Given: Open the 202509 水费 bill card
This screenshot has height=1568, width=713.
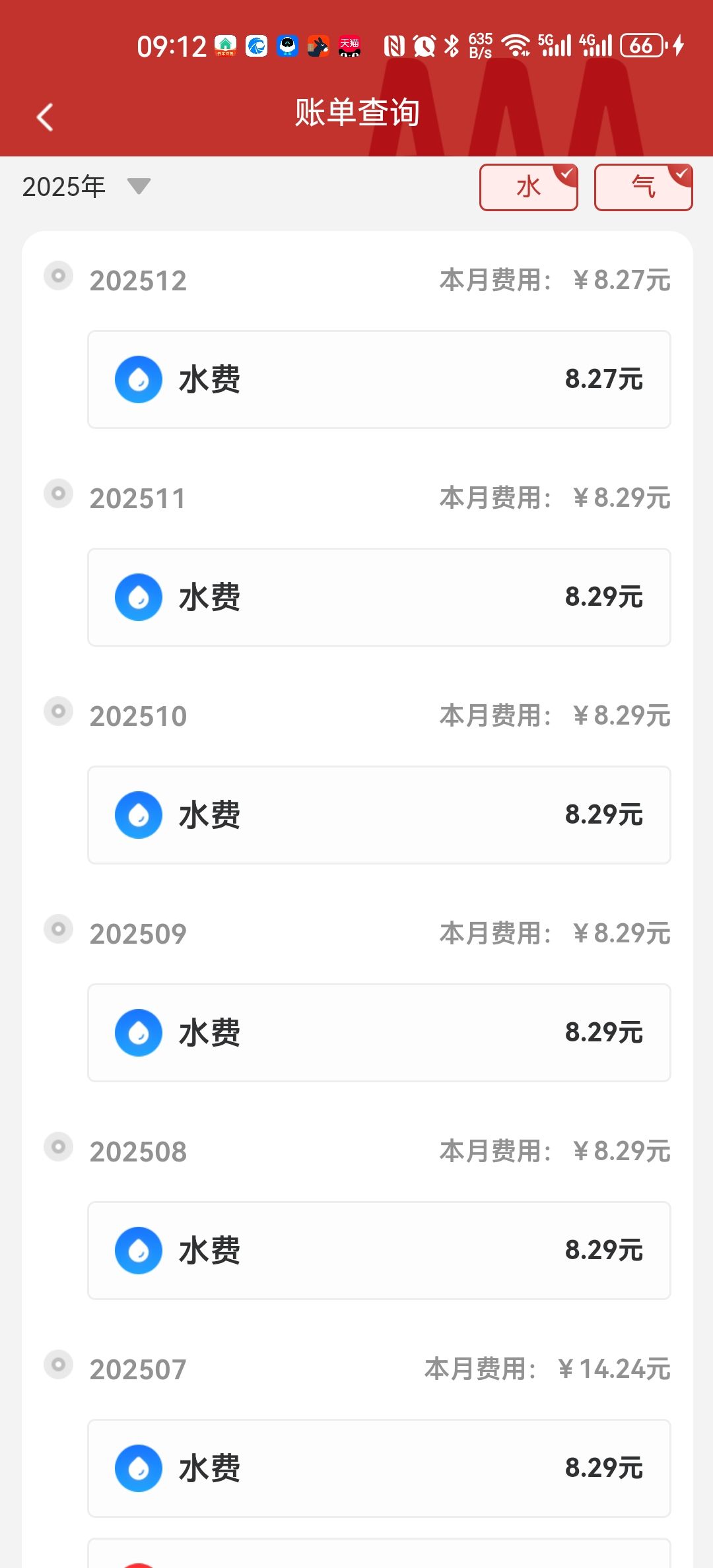Looking at the screenshot, I should [379, 1033].
